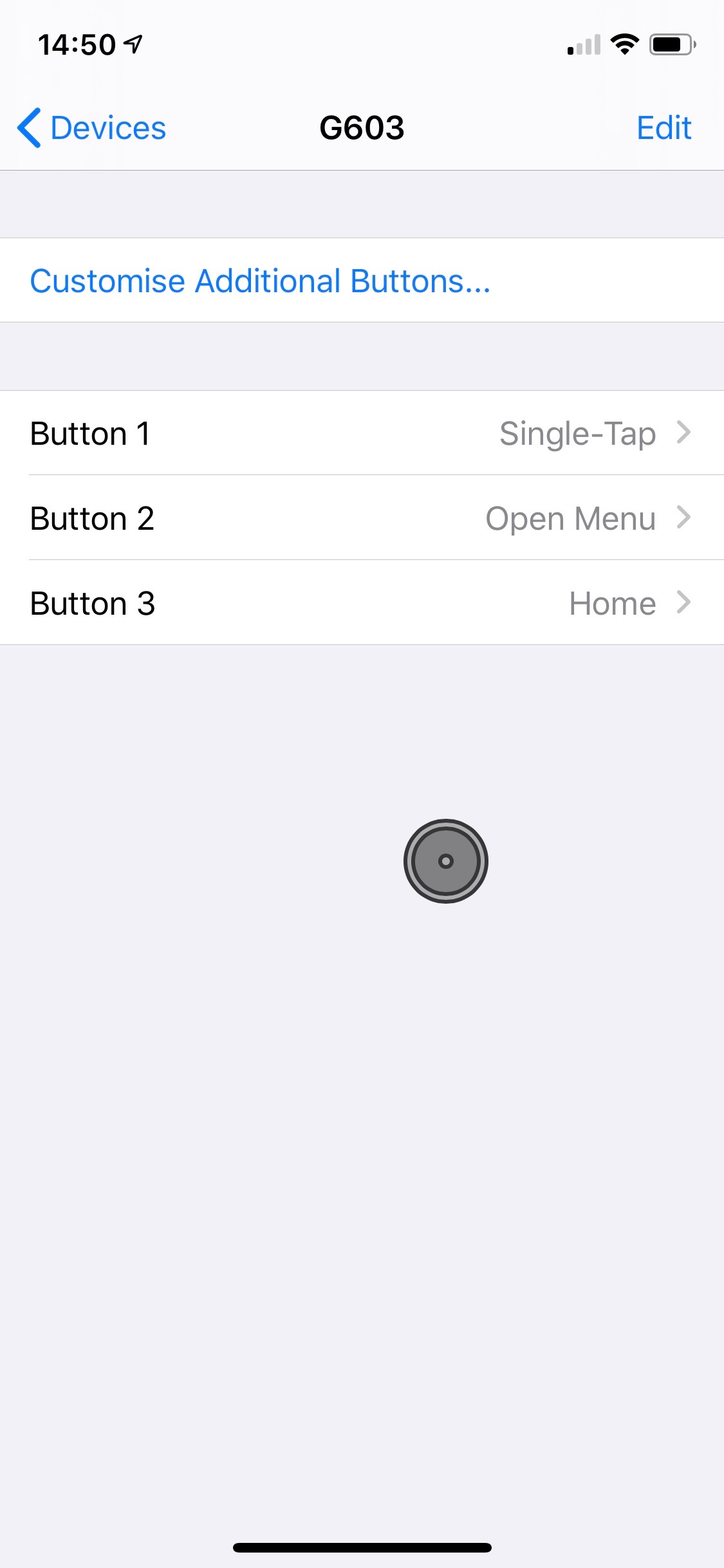The height and width of the screenshot is (1568, 724).
Task: Go back to Devices
Action: pyautogui.click(x=92, y=127)
